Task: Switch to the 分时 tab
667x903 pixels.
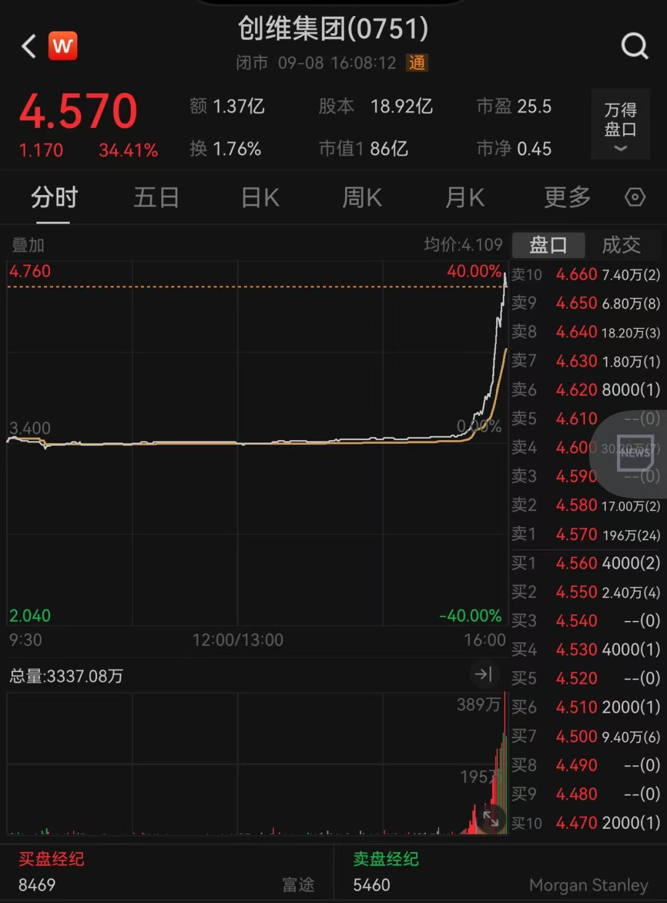Action: click(x=54, y=197)
